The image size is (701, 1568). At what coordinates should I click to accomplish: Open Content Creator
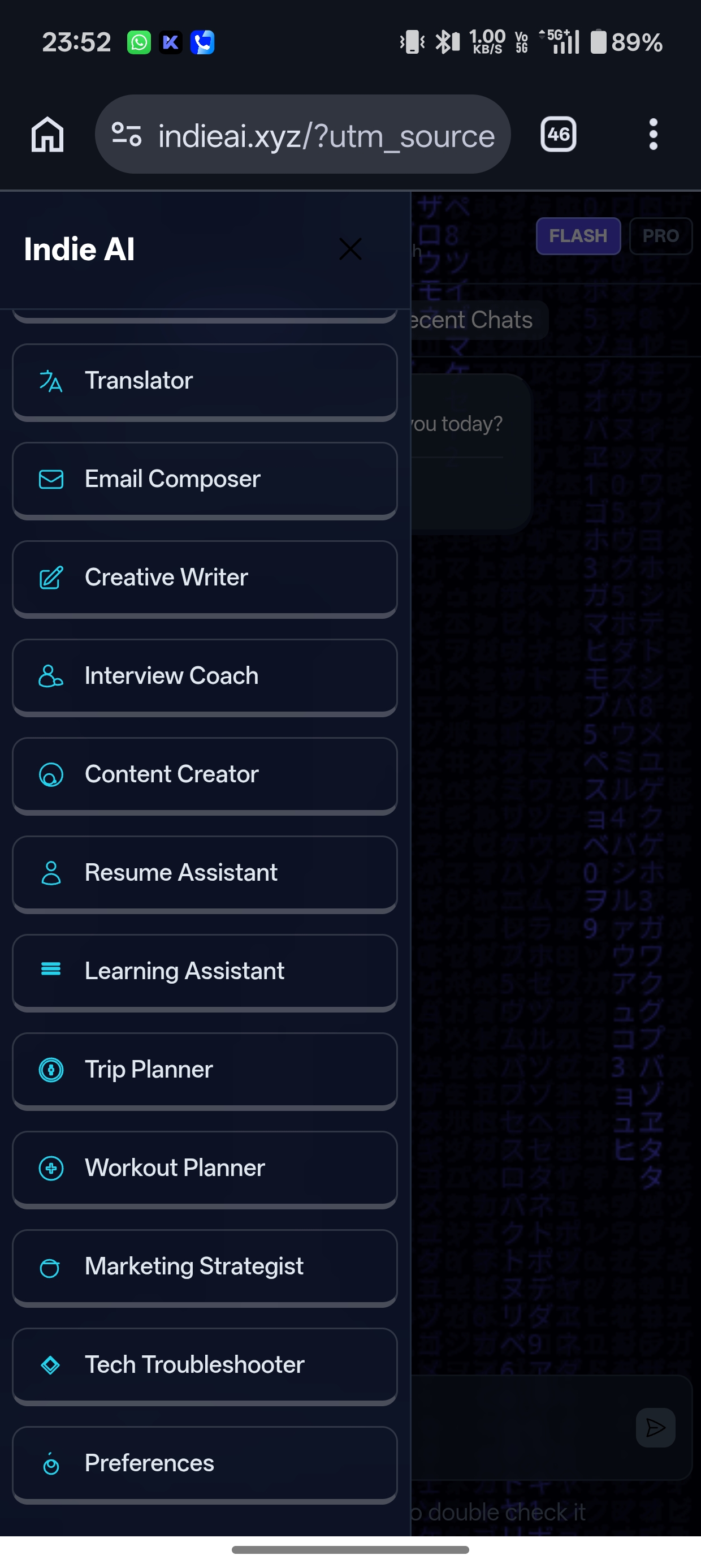click(205, 775)
